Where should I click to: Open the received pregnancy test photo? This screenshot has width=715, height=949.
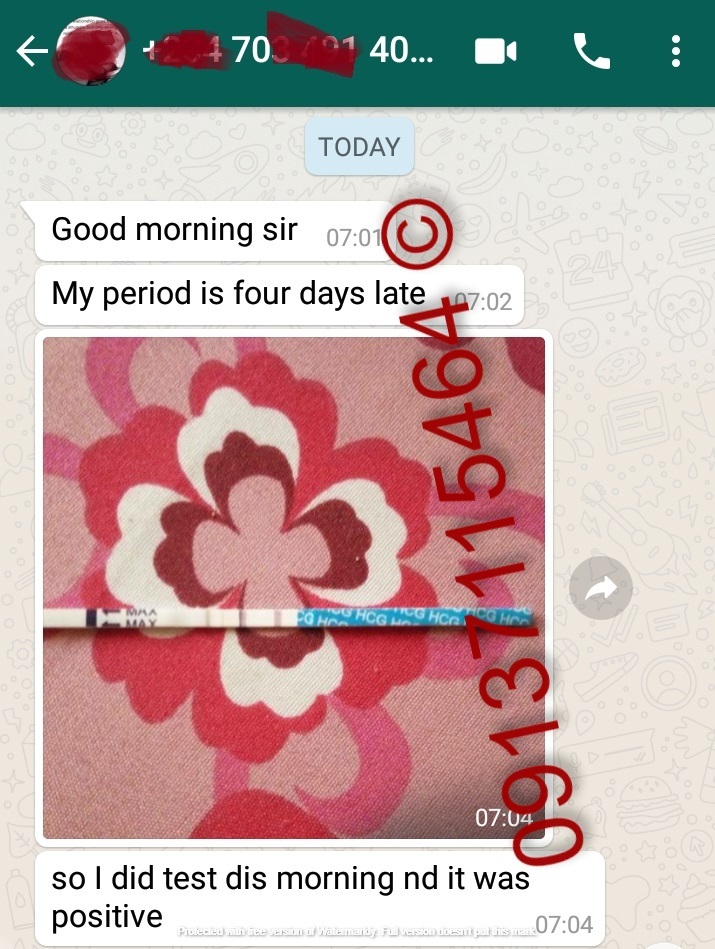[293, 587]
